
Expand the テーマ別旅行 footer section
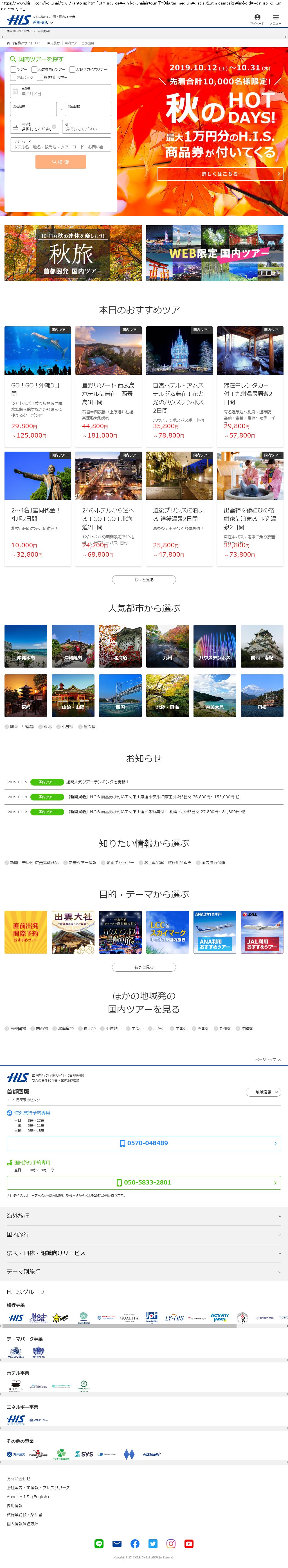tap(144, 1272)
